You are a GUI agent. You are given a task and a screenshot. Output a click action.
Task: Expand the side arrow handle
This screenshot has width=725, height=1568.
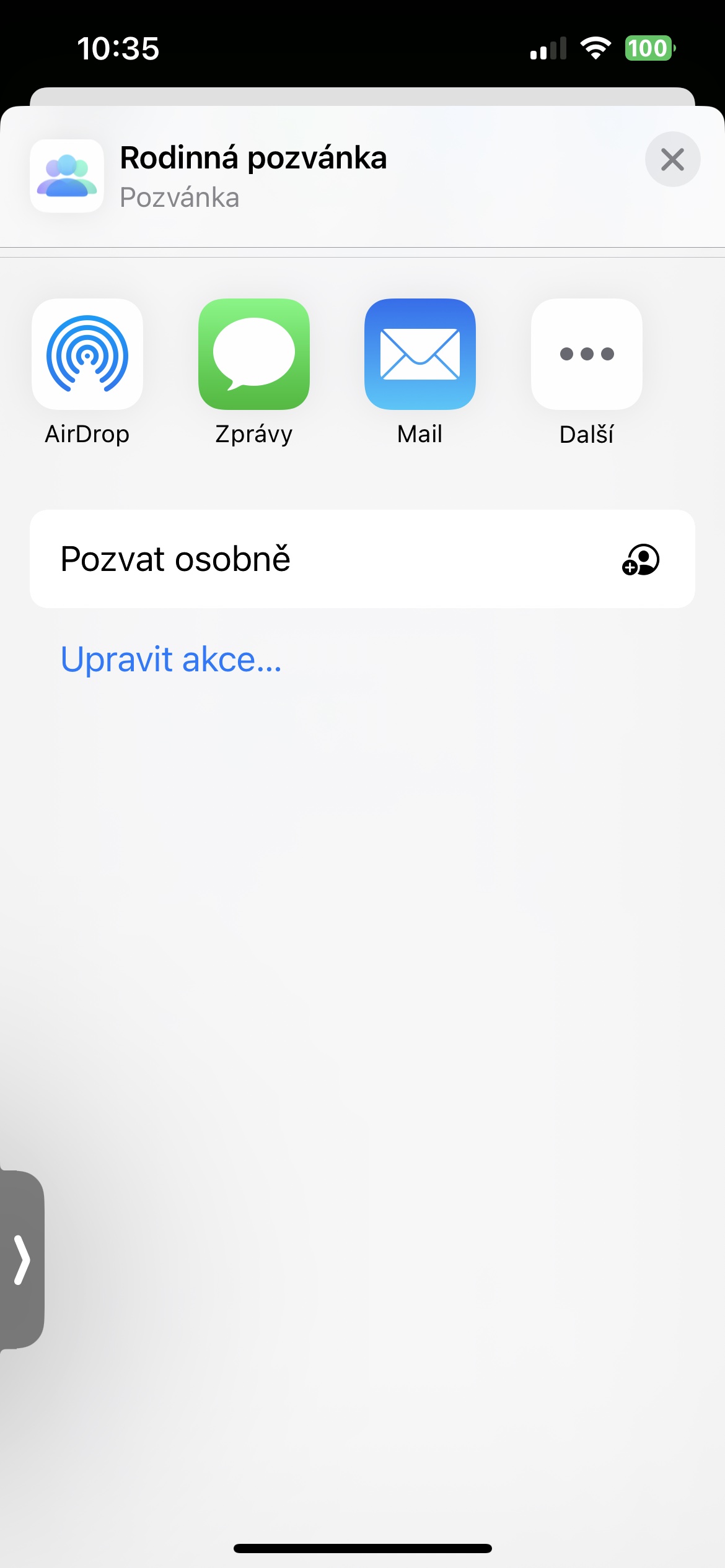22,1260
